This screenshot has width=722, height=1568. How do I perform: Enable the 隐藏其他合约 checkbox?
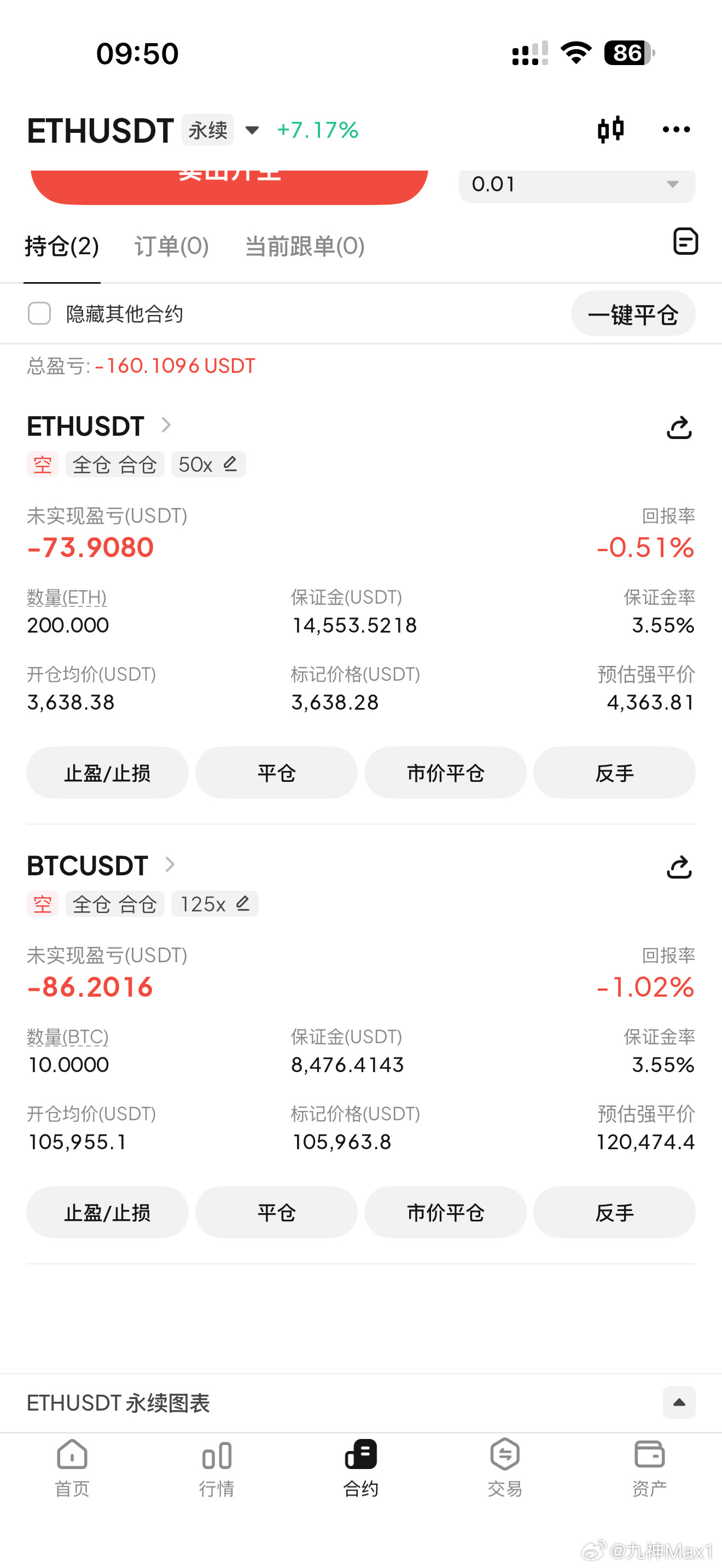pyautogui.click(x=39, y=313)
